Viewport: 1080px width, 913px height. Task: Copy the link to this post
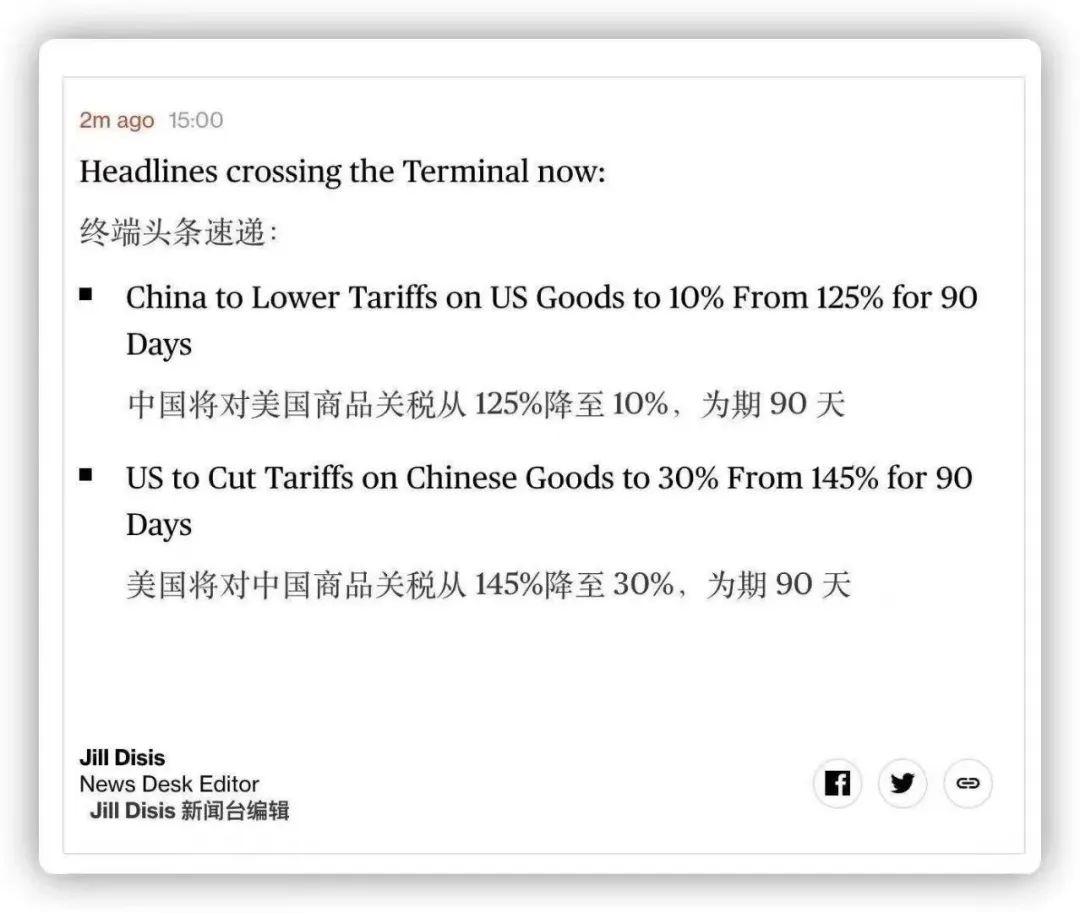(967, 783)
